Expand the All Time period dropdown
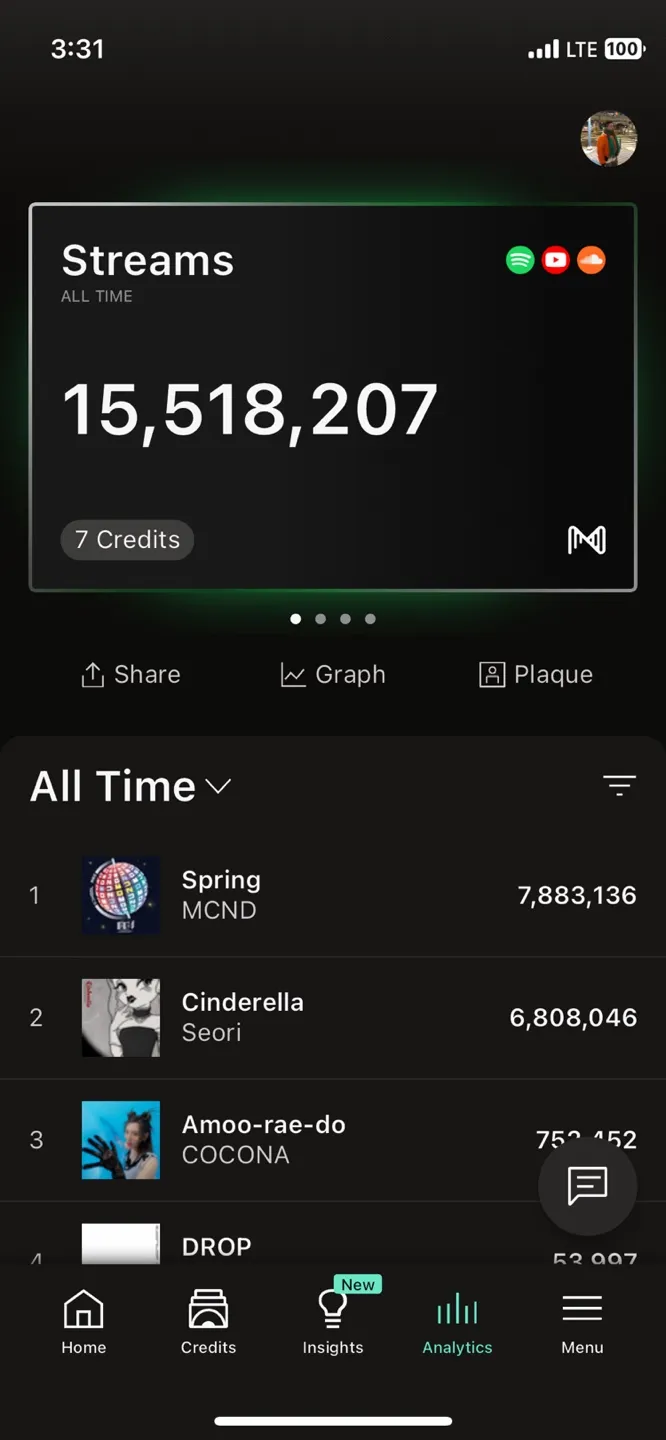The image size is (666, 1440). pos(131,787)
